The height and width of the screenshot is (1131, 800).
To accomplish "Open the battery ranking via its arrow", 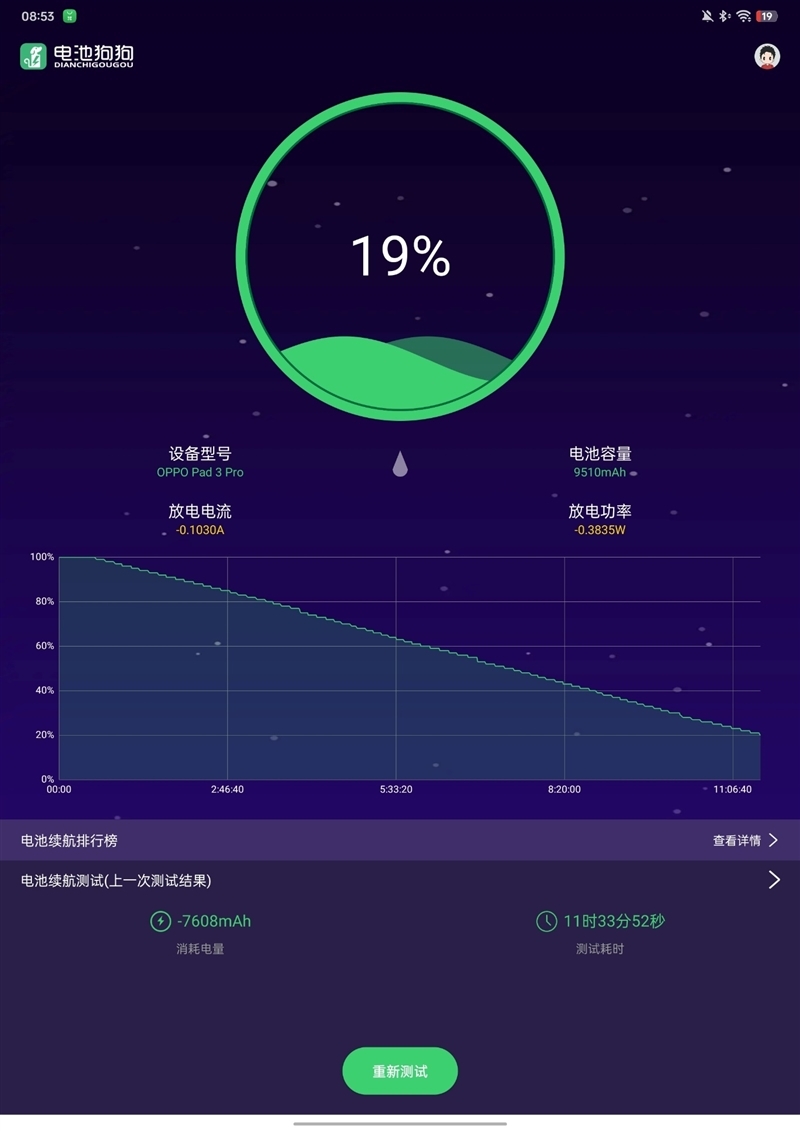I will 773,840.
